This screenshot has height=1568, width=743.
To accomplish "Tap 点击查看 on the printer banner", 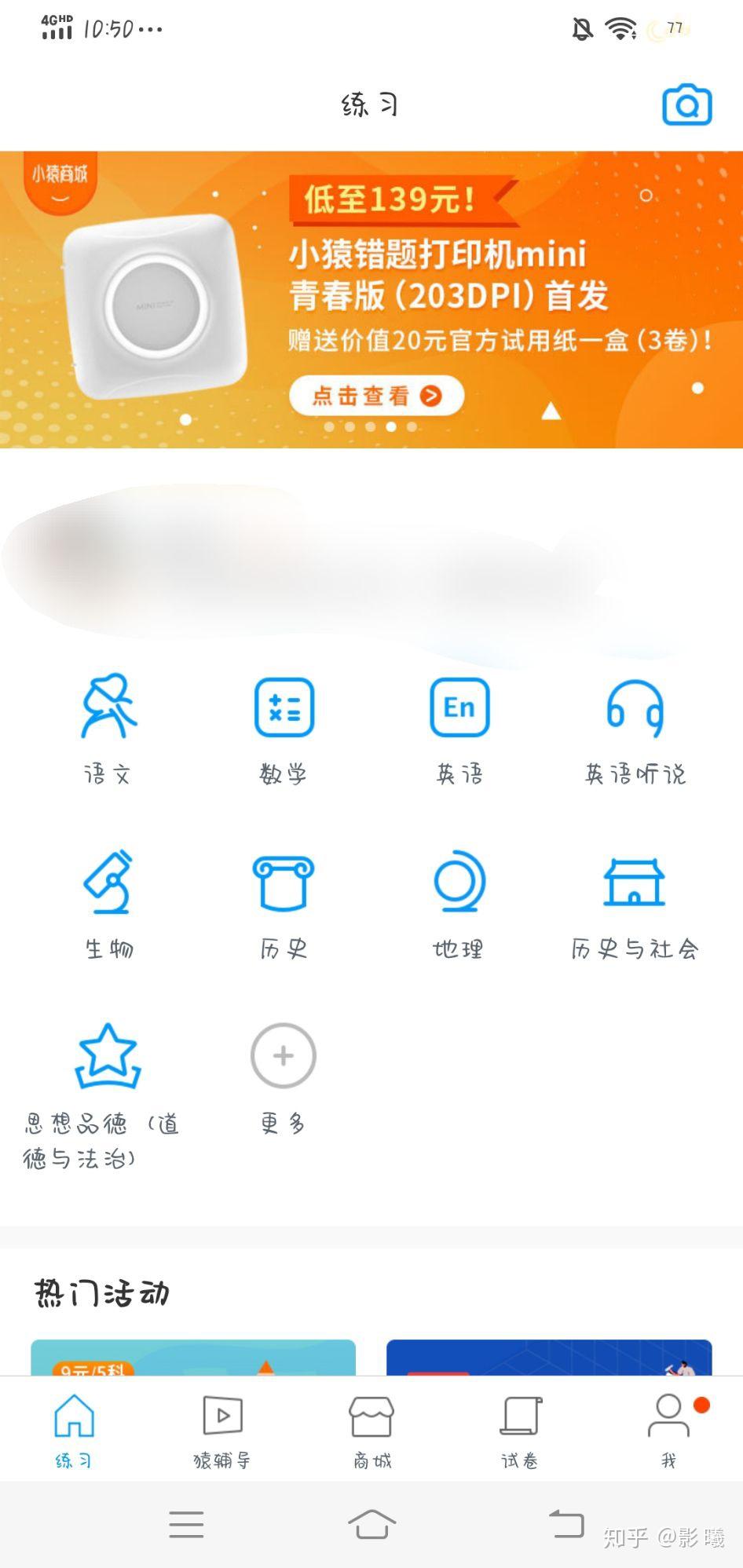I will click(376, 396).
